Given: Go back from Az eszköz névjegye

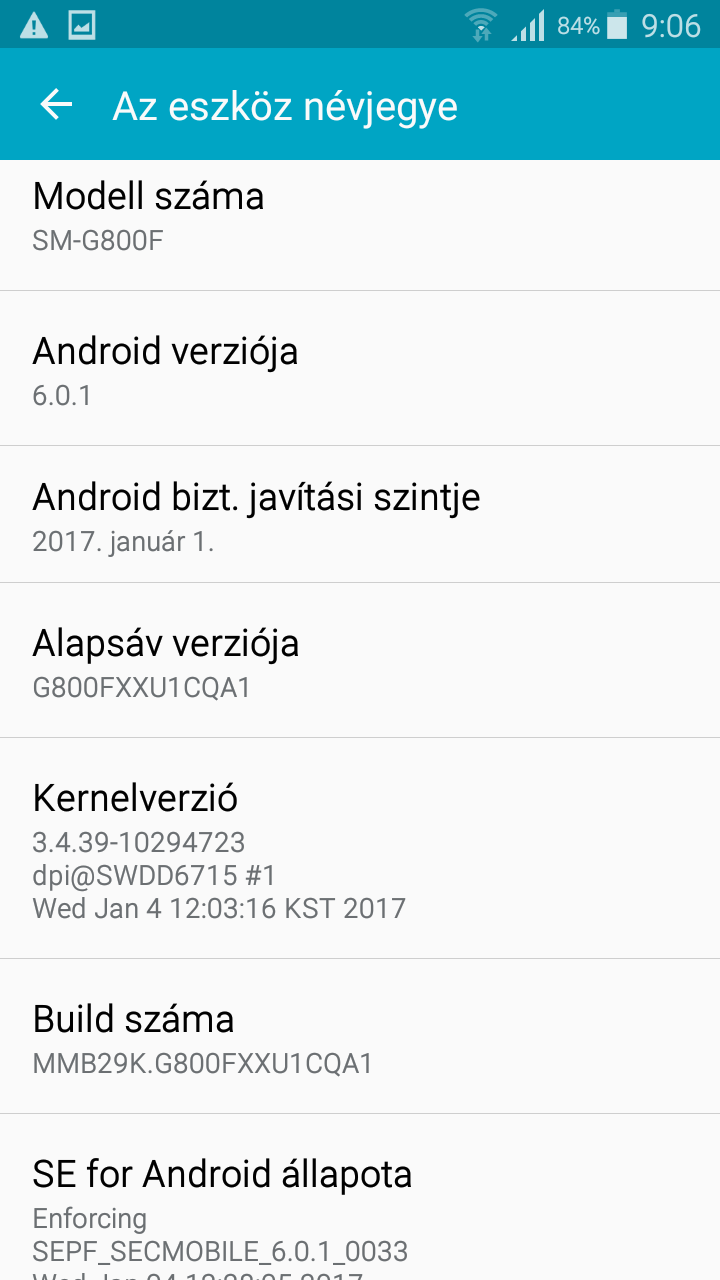Looking at the screenshot, I should (x=56, y=104).
